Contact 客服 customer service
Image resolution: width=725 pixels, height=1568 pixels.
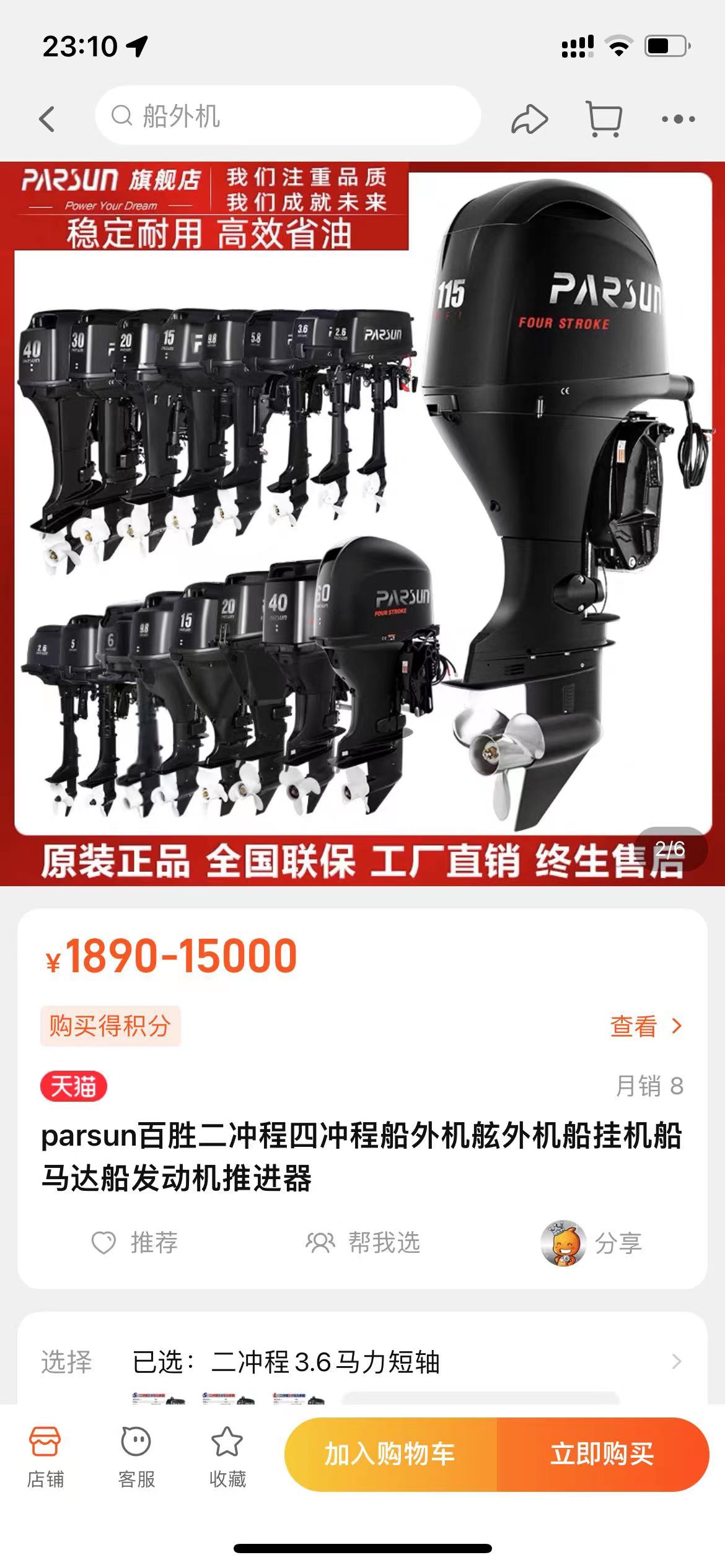(x=136, y=1457)
